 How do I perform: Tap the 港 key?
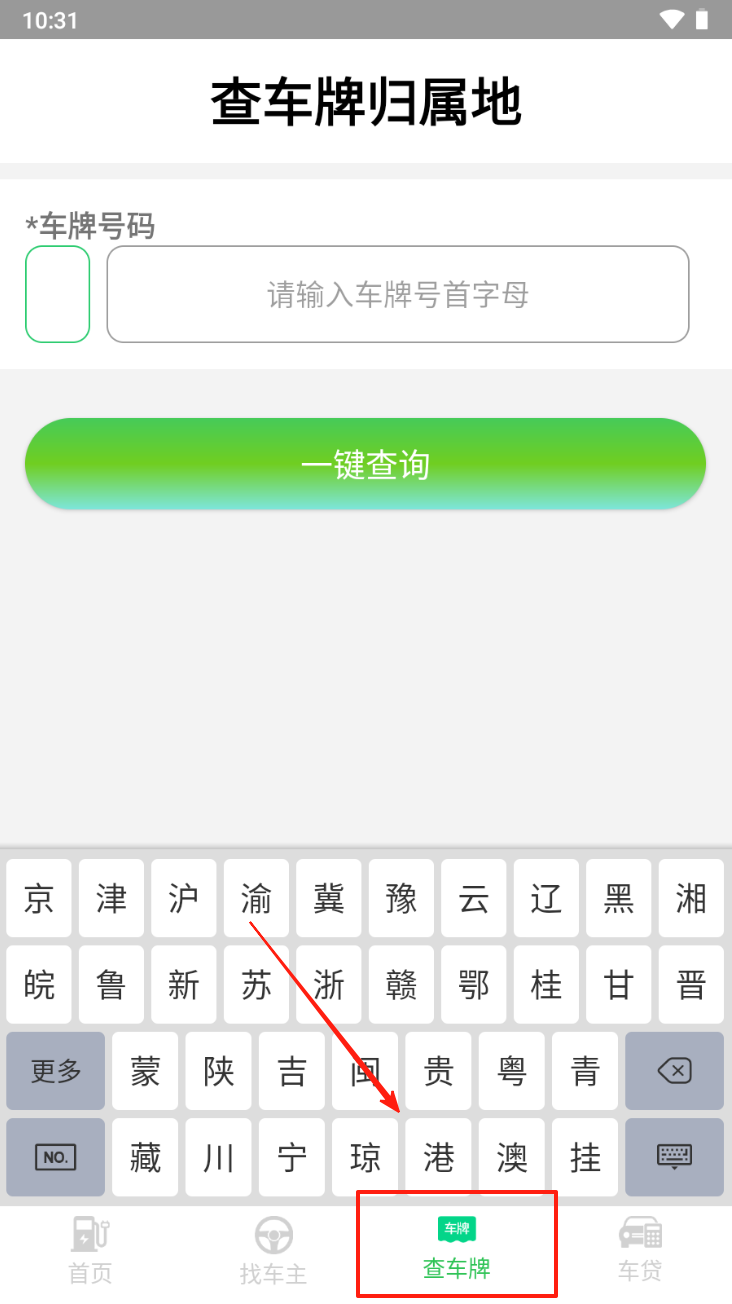(x=438, y=1157)
